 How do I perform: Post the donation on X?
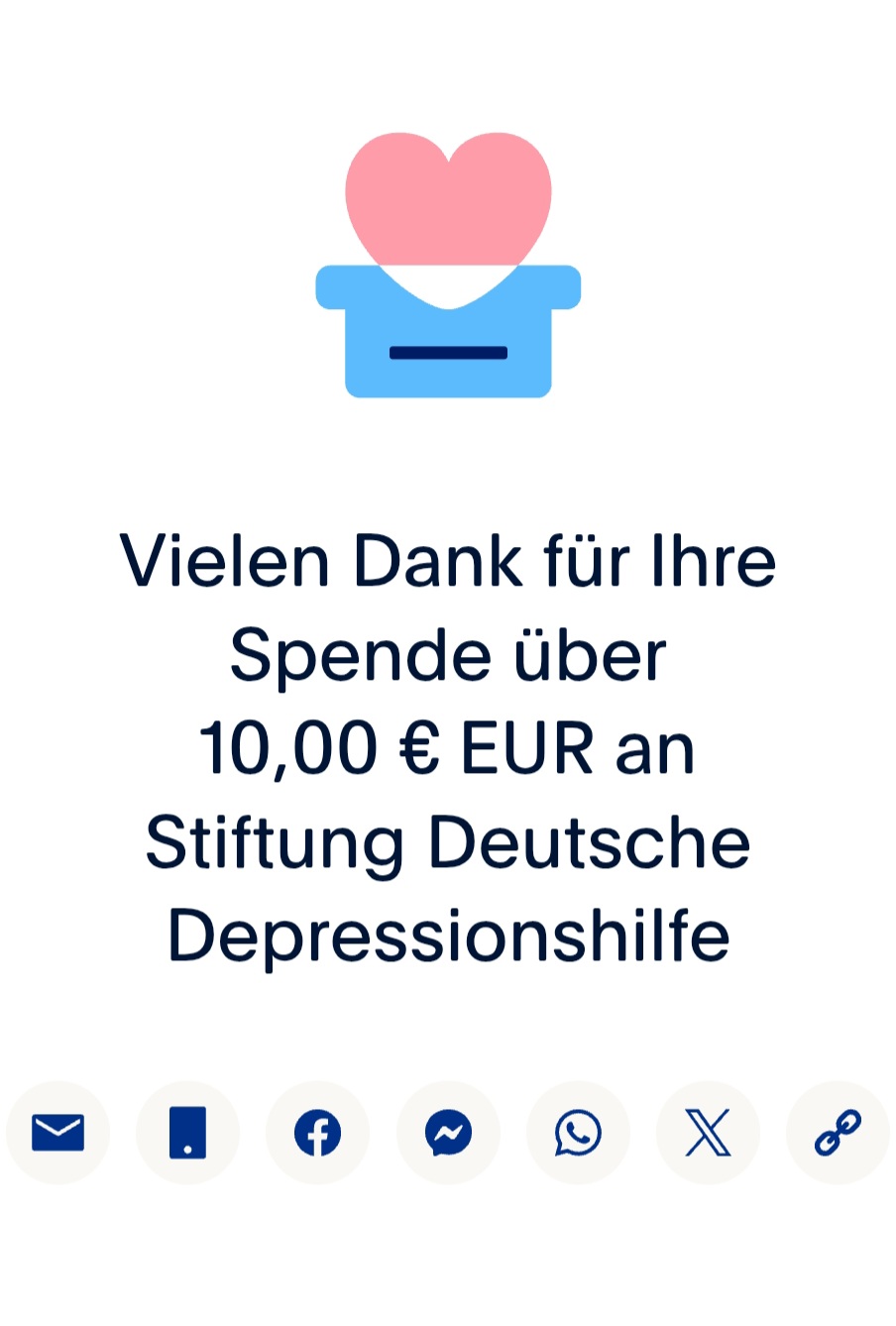click(x=708, y=1133)
